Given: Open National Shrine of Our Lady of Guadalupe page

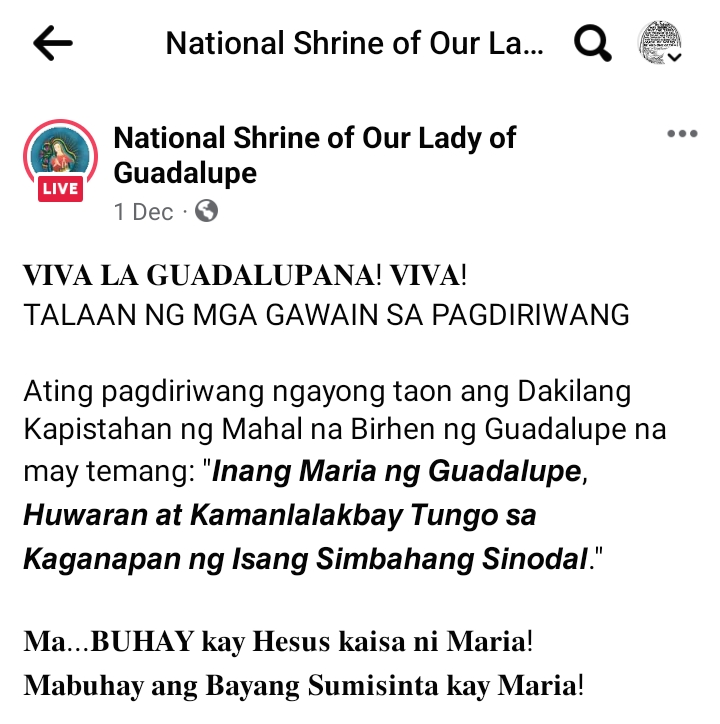Looking at the screenshot, I should click(315, 155).
